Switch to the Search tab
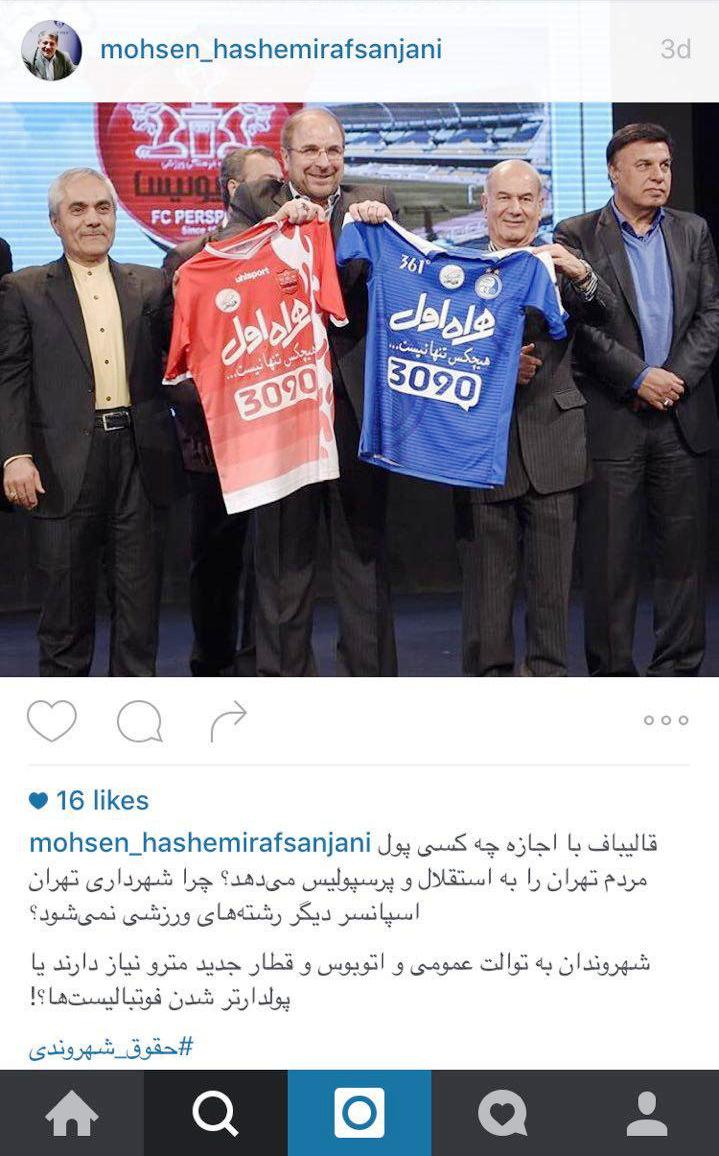 coord(215,1113)
